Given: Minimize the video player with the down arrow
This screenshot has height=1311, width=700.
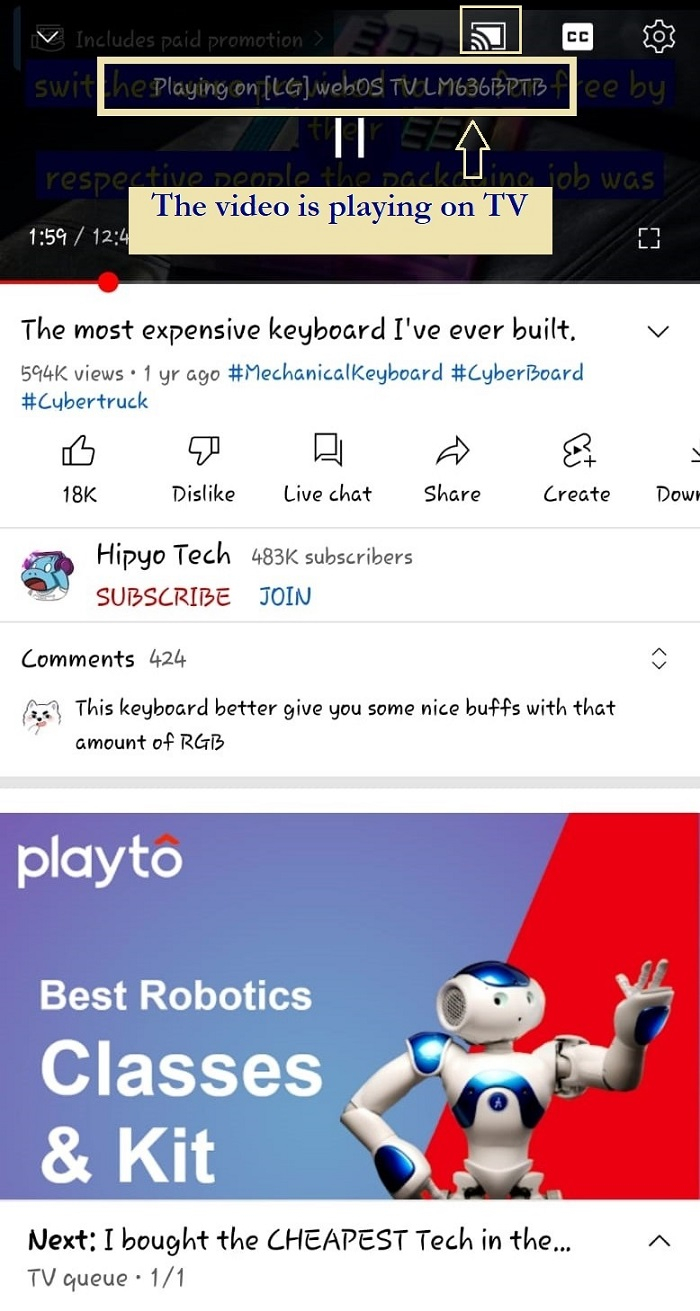Looking at the screenshot, I should click(46, 38).
